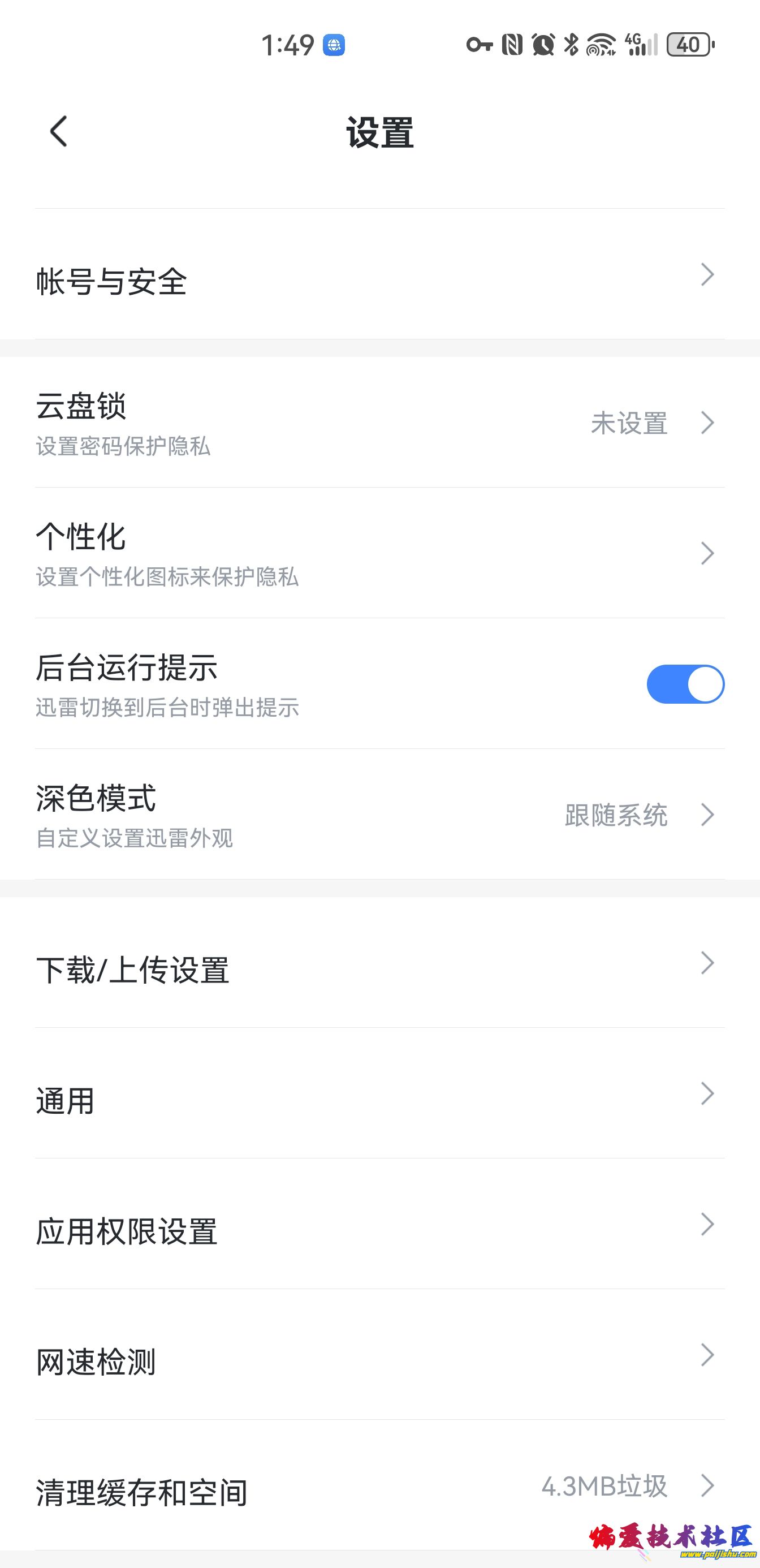This screenshot has height=1568, width=760.
Task: Open 个性化 icon settings
Action: [379, 553]
